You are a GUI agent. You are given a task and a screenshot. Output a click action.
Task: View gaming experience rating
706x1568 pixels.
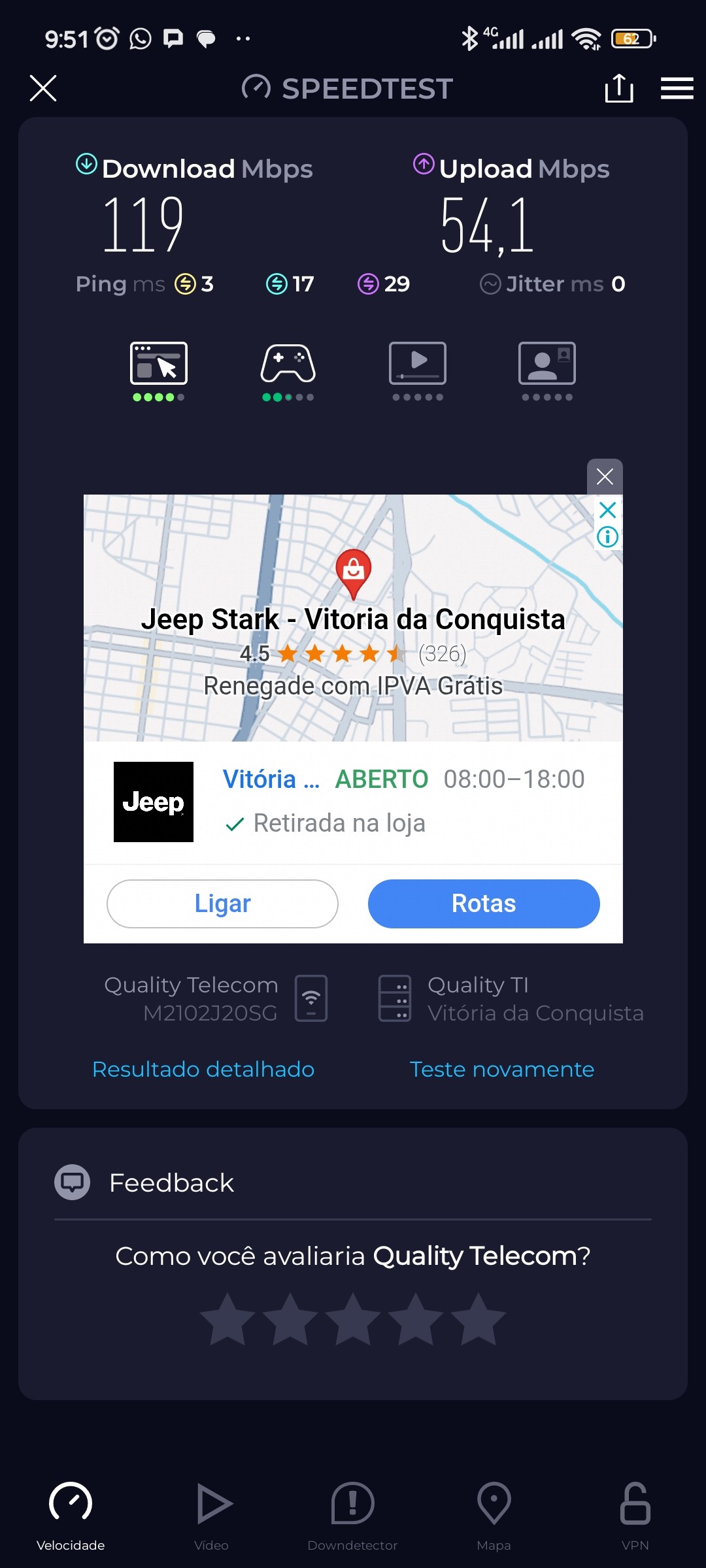coord(288,369)
